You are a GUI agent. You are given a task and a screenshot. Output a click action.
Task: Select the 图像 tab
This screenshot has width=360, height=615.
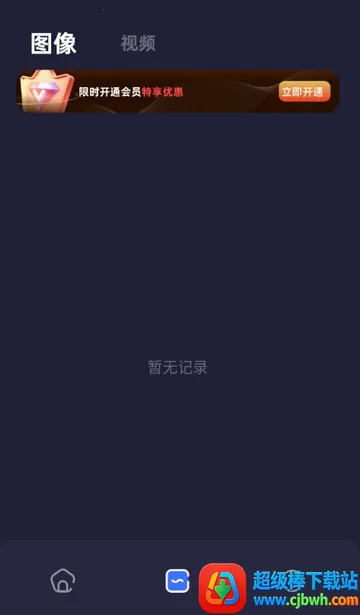(53, 43)
